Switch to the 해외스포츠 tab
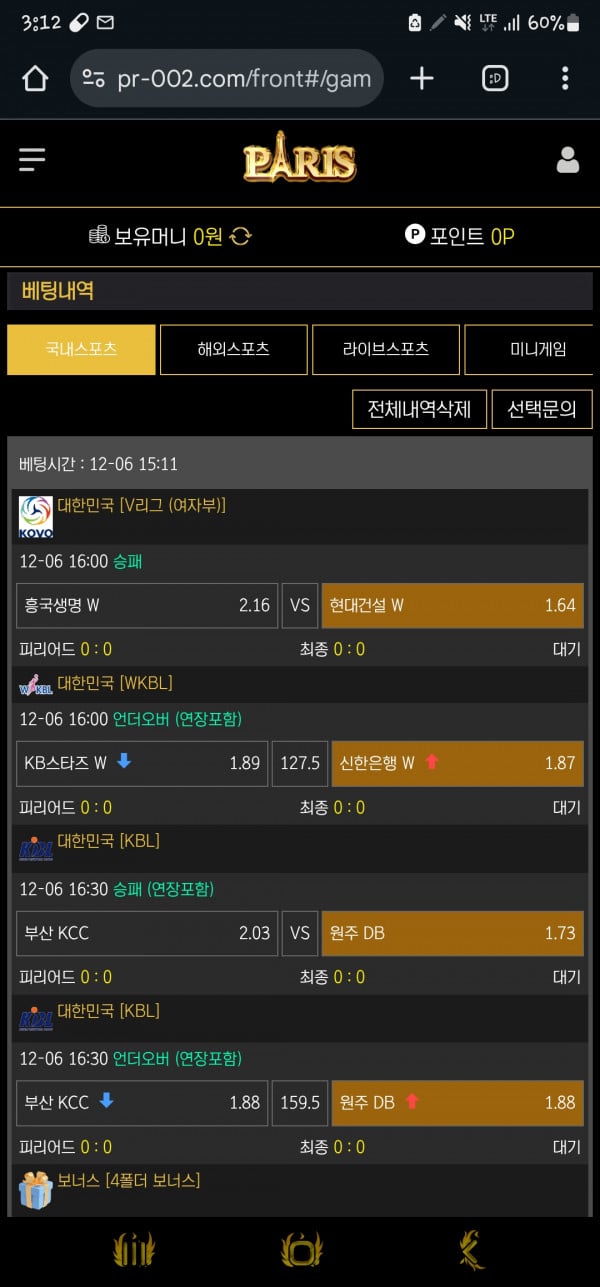This screenshot has height=1287, width=600. click(x=233, y=349)
